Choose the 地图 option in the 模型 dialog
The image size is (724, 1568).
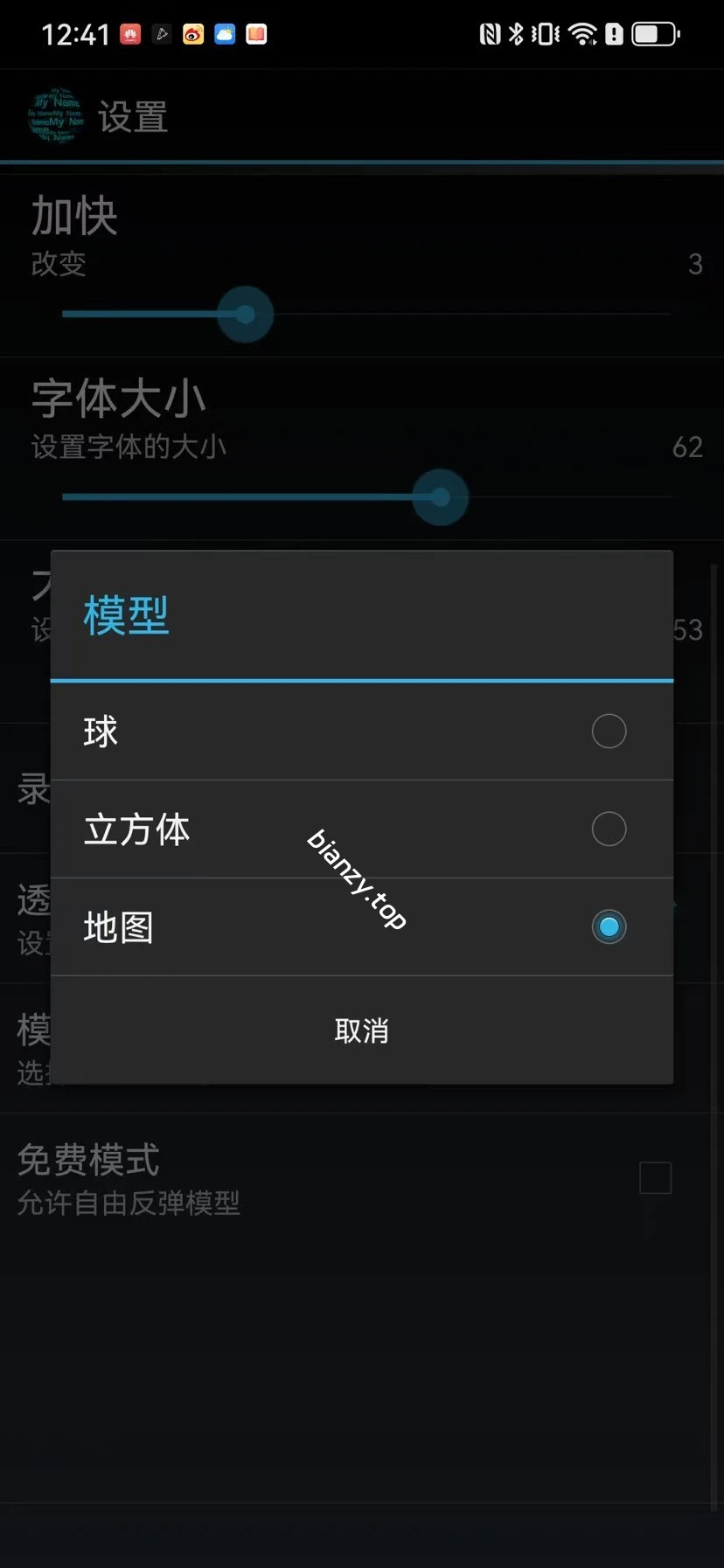(x=609, y=926)
